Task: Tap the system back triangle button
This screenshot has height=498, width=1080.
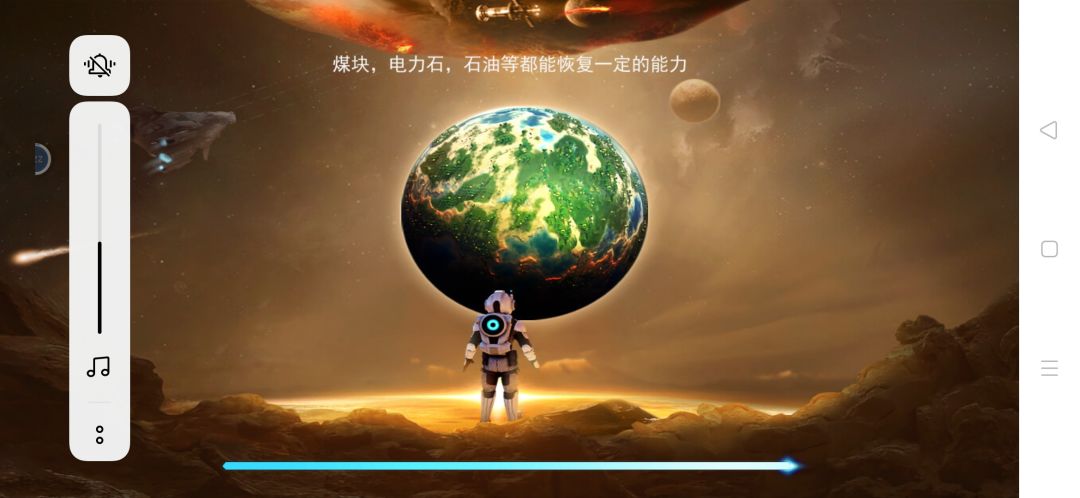Action: click(1048, 130)
